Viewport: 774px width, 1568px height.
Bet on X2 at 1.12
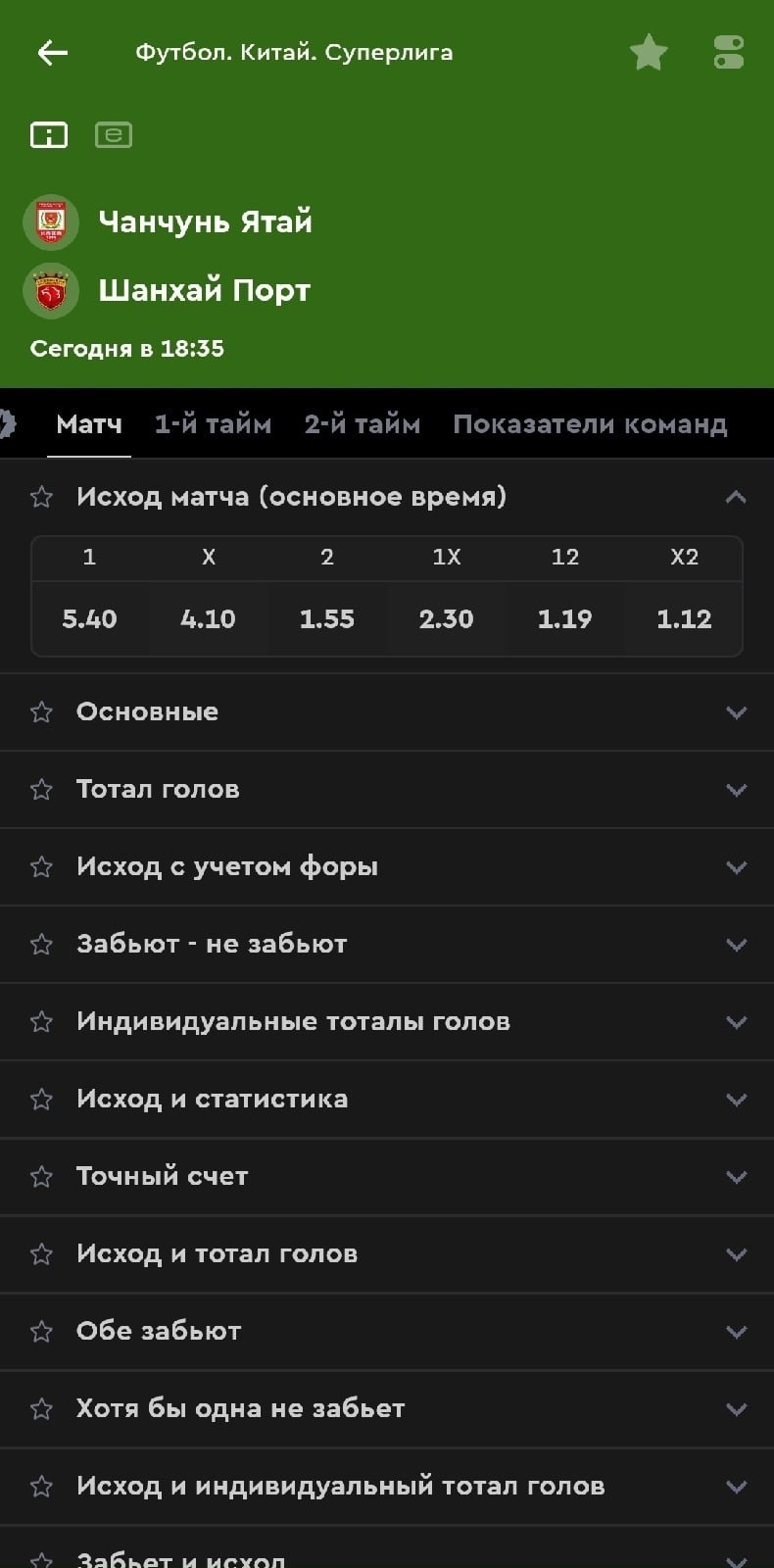pyautogui.click(x=684, y=618)
